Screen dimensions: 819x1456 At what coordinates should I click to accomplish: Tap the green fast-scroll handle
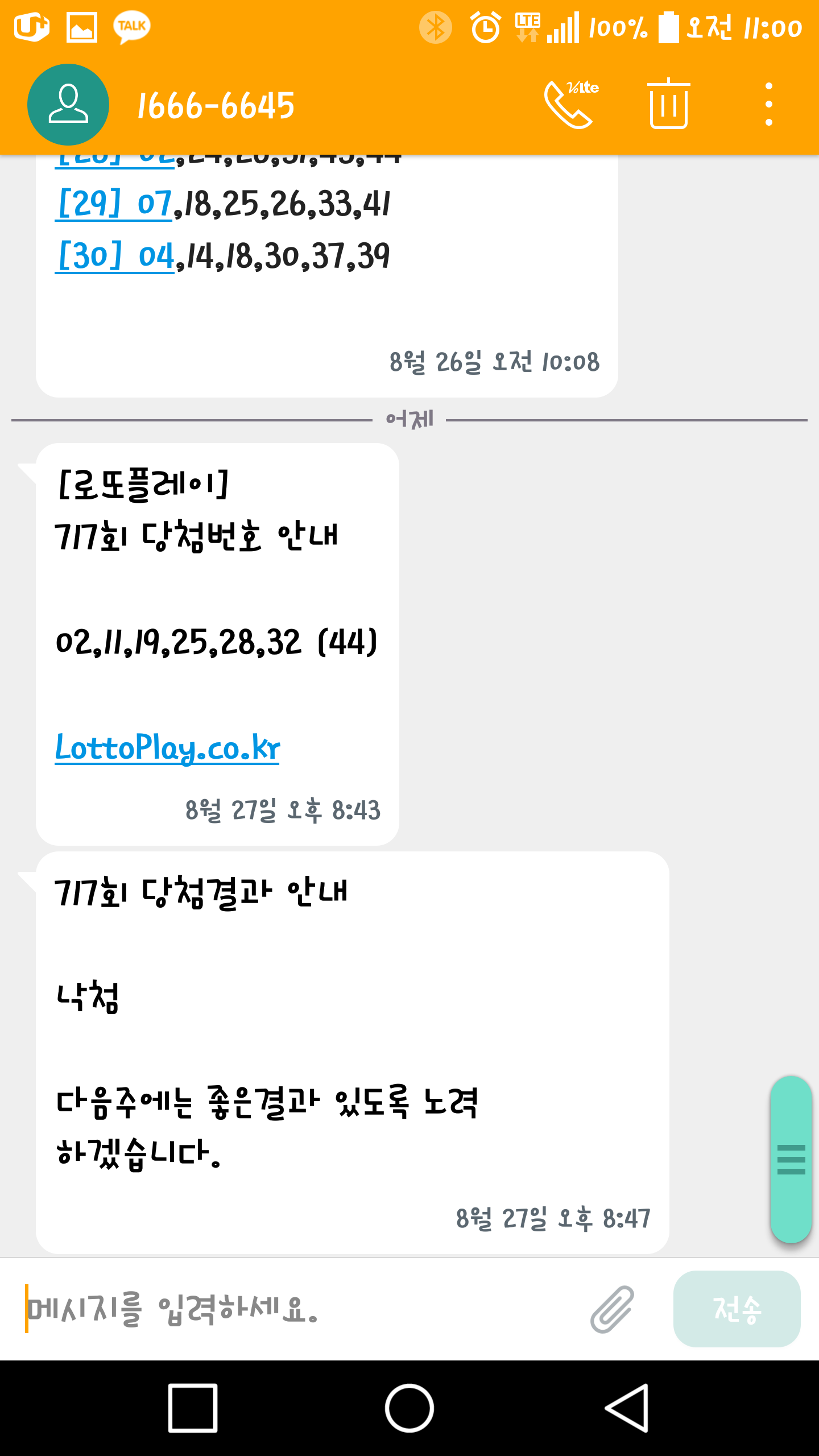pyautogui.click(x=791, y=1159)
